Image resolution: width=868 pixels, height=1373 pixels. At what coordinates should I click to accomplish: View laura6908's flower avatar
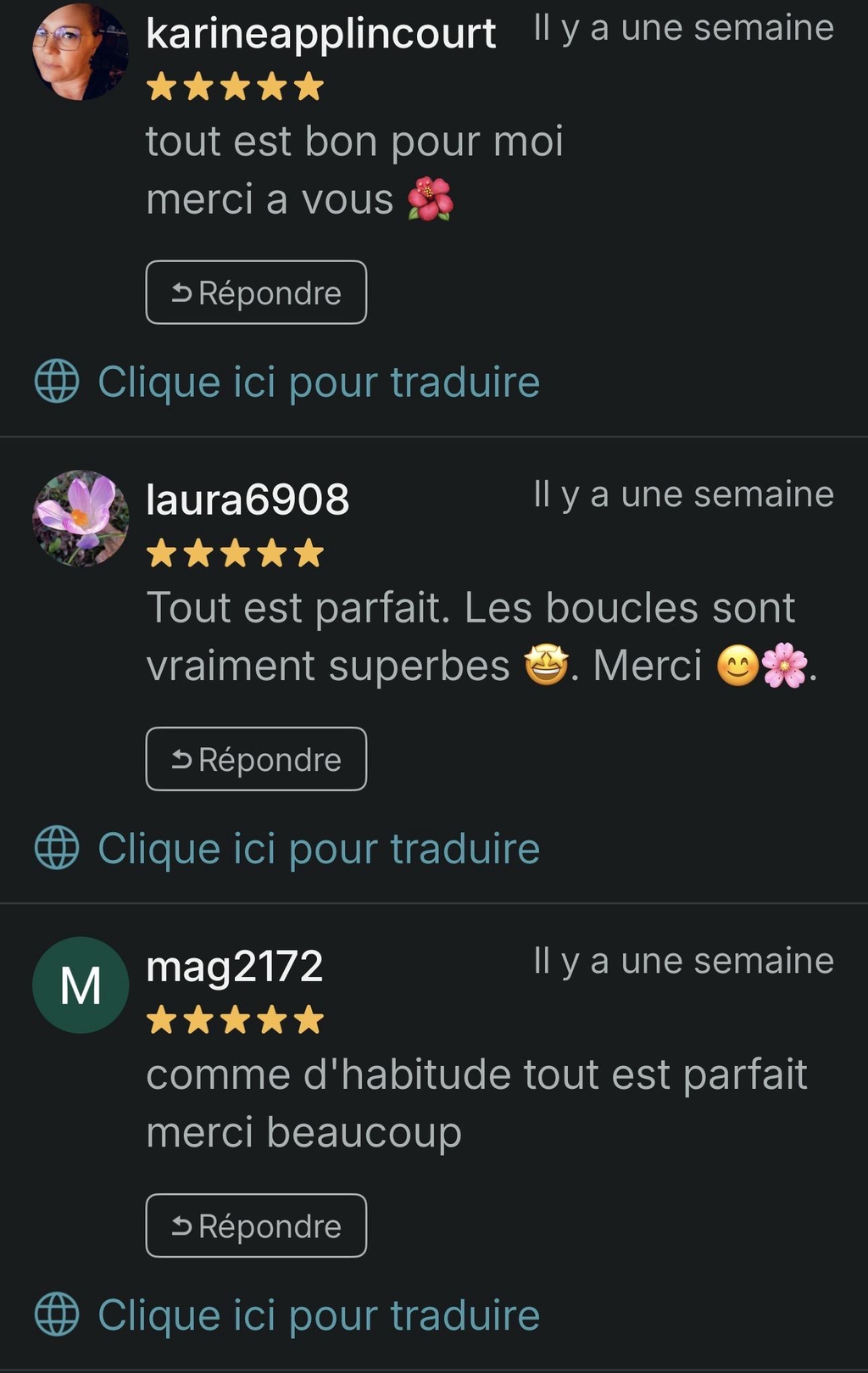pos(81,518)
